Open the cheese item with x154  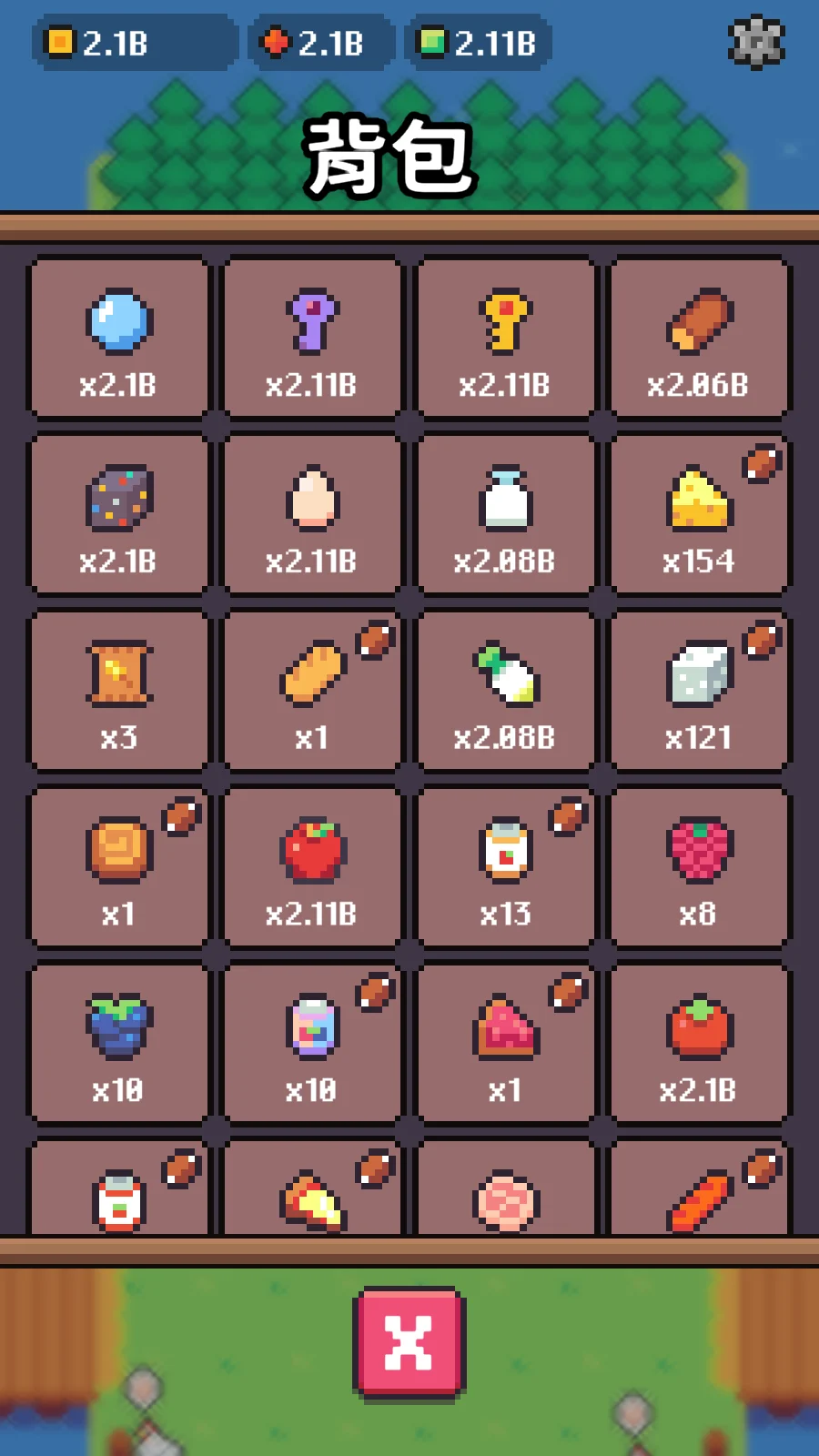698,513
